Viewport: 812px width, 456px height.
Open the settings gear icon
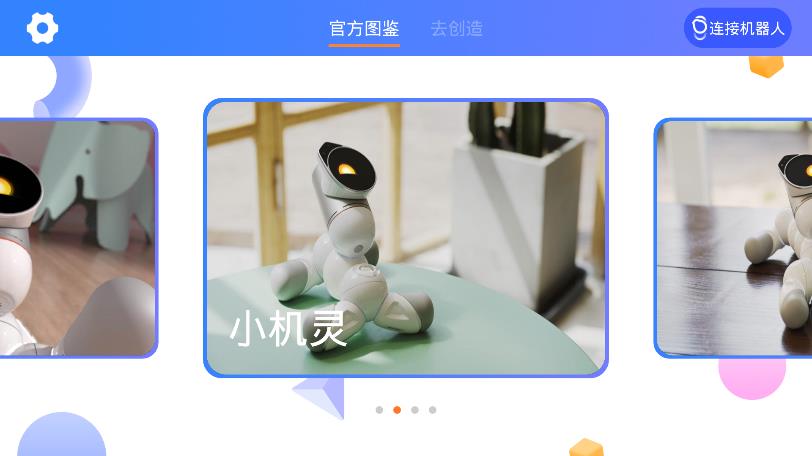click(42, 28)
